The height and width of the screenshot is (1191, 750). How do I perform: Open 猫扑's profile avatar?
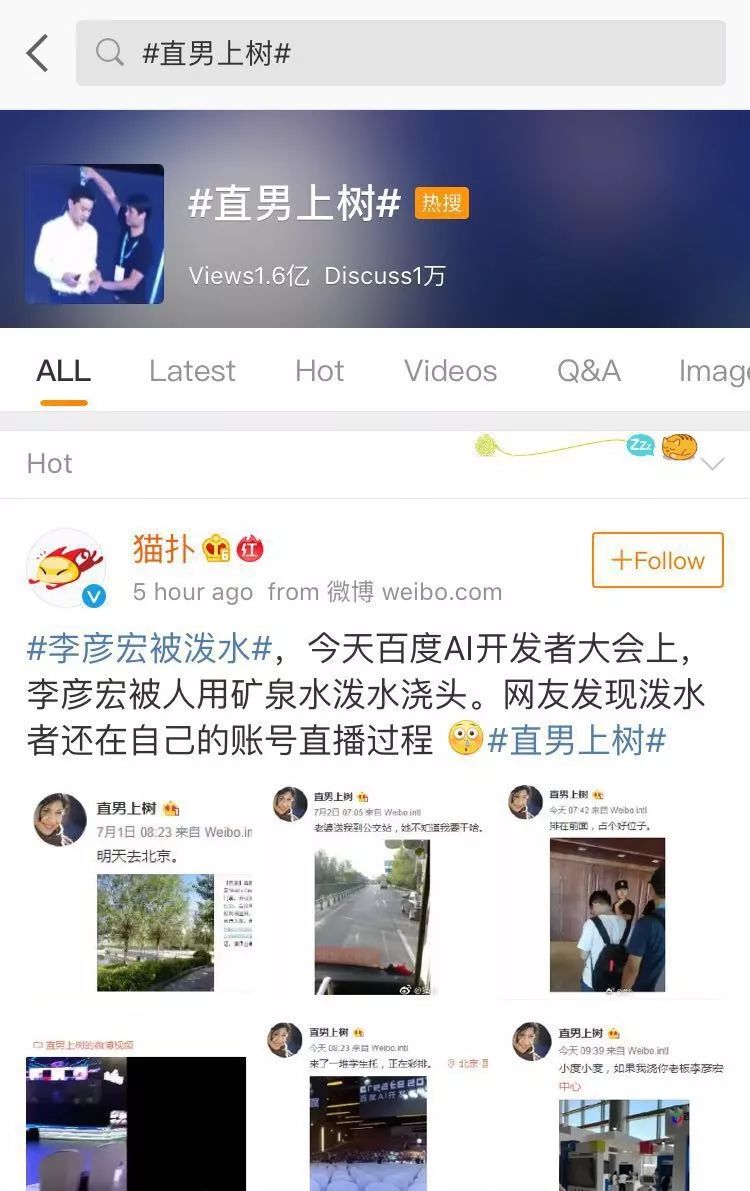pos(66,568)
